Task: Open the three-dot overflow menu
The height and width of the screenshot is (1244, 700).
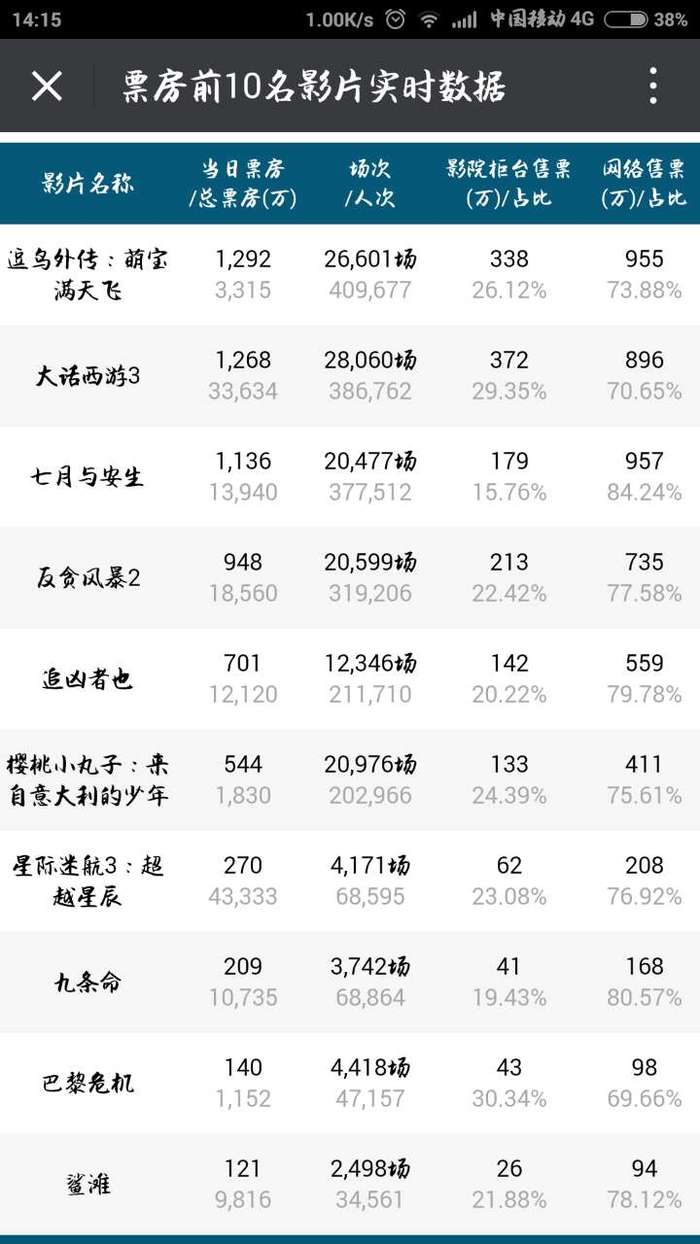Action: click(x=653, y=87)
